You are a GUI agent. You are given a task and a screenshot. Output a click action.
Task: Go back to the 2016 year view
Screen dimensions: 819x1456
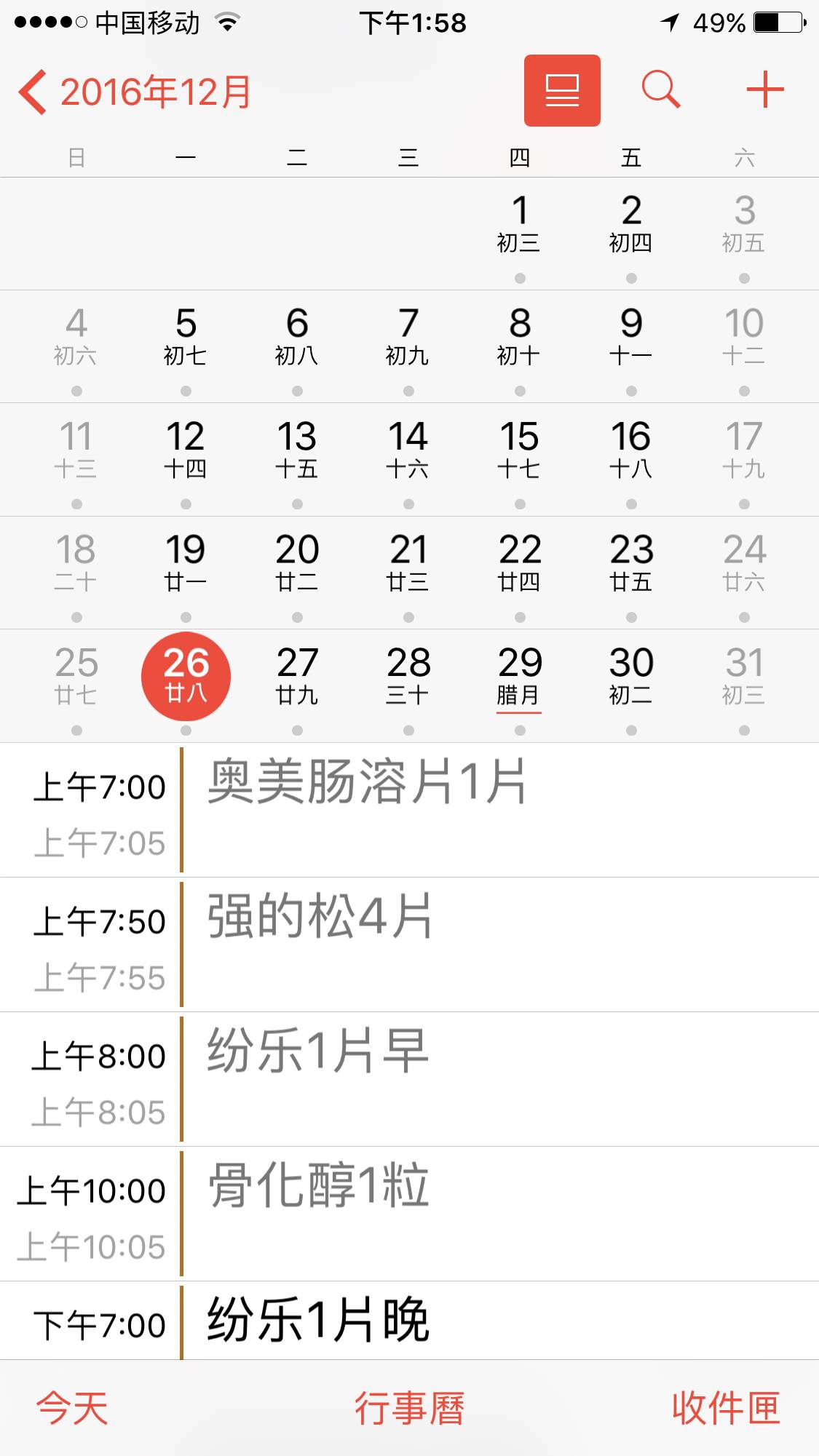click(x=135, y=92)
